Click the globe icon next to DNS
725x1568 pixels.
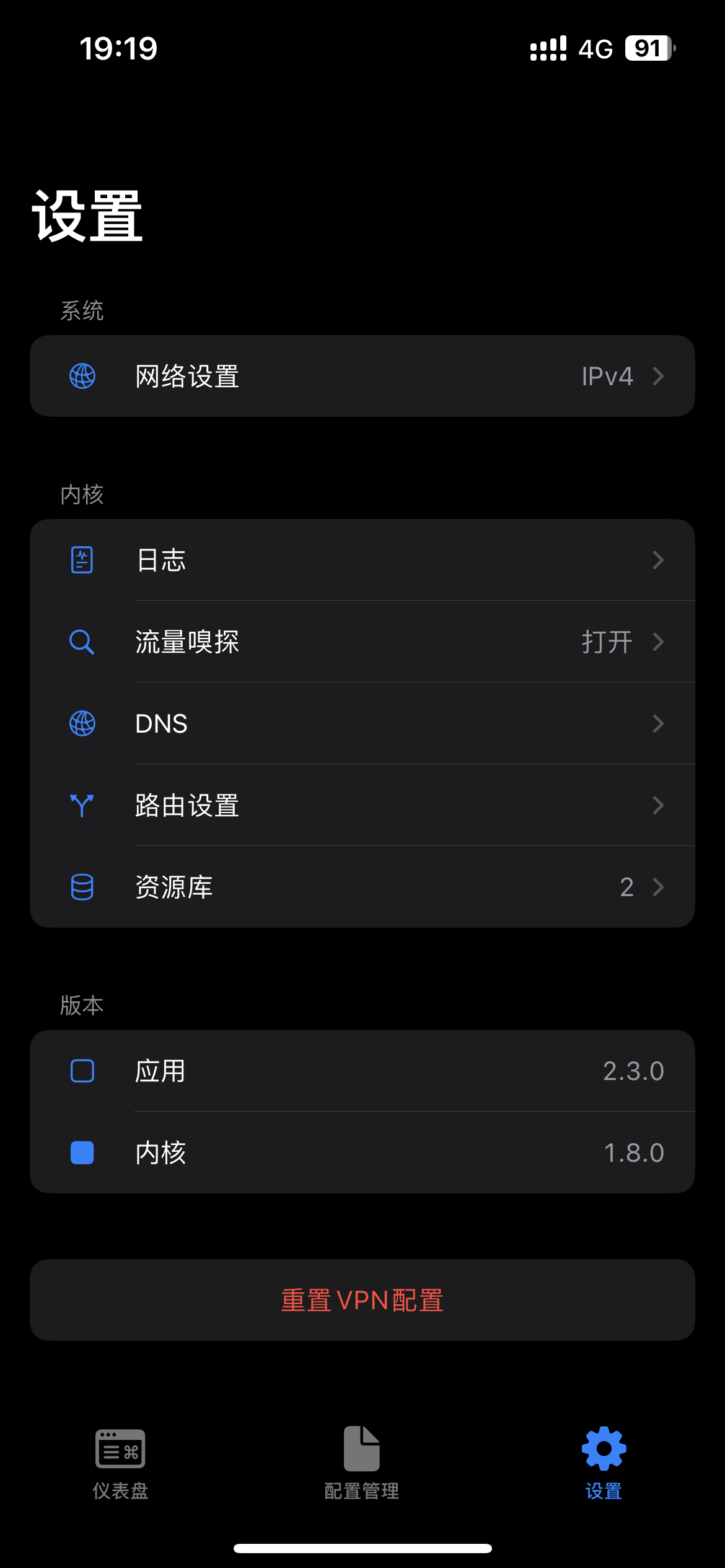click(x=82, y=723)
